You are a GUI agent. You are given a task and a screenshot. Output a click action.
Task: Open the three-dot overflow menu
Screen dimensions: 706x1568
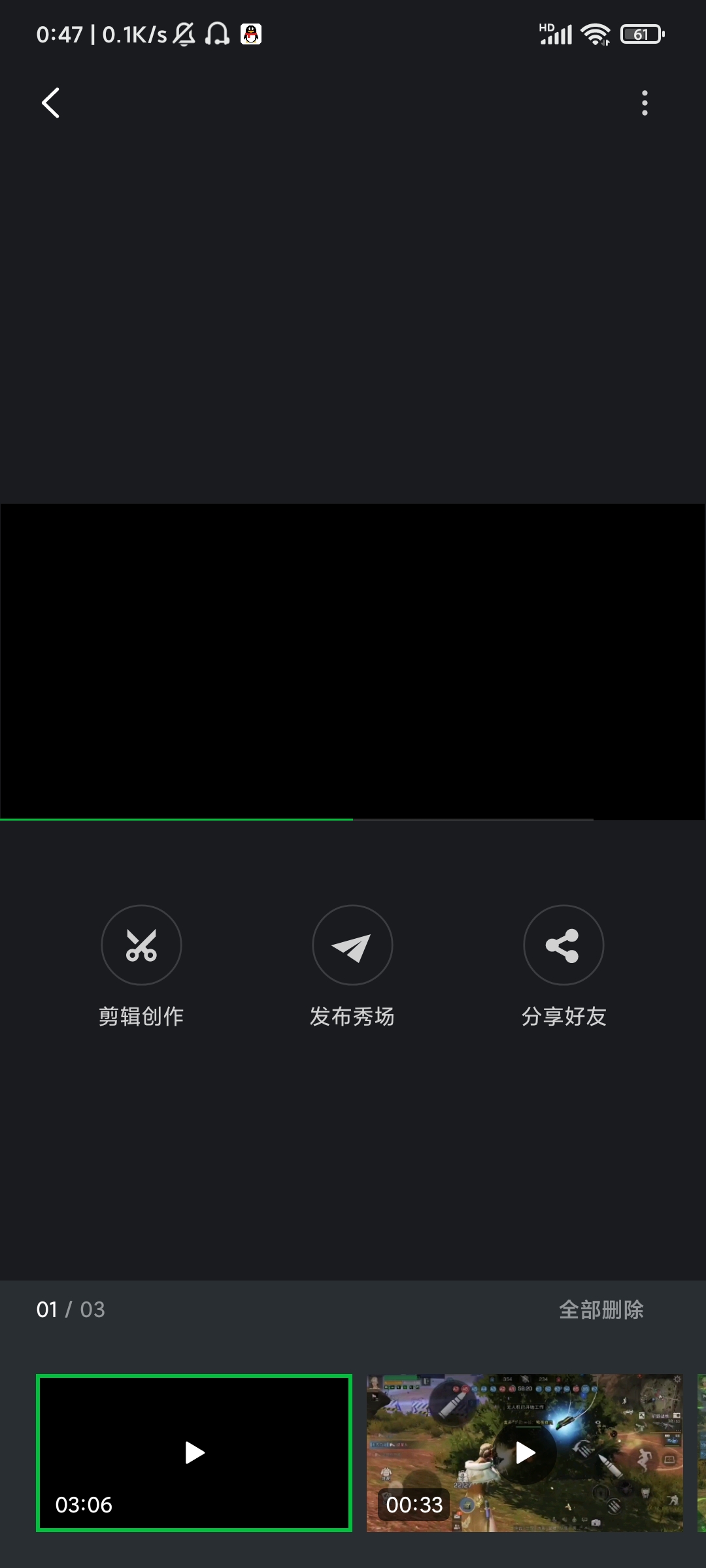(x=645, y=103)
